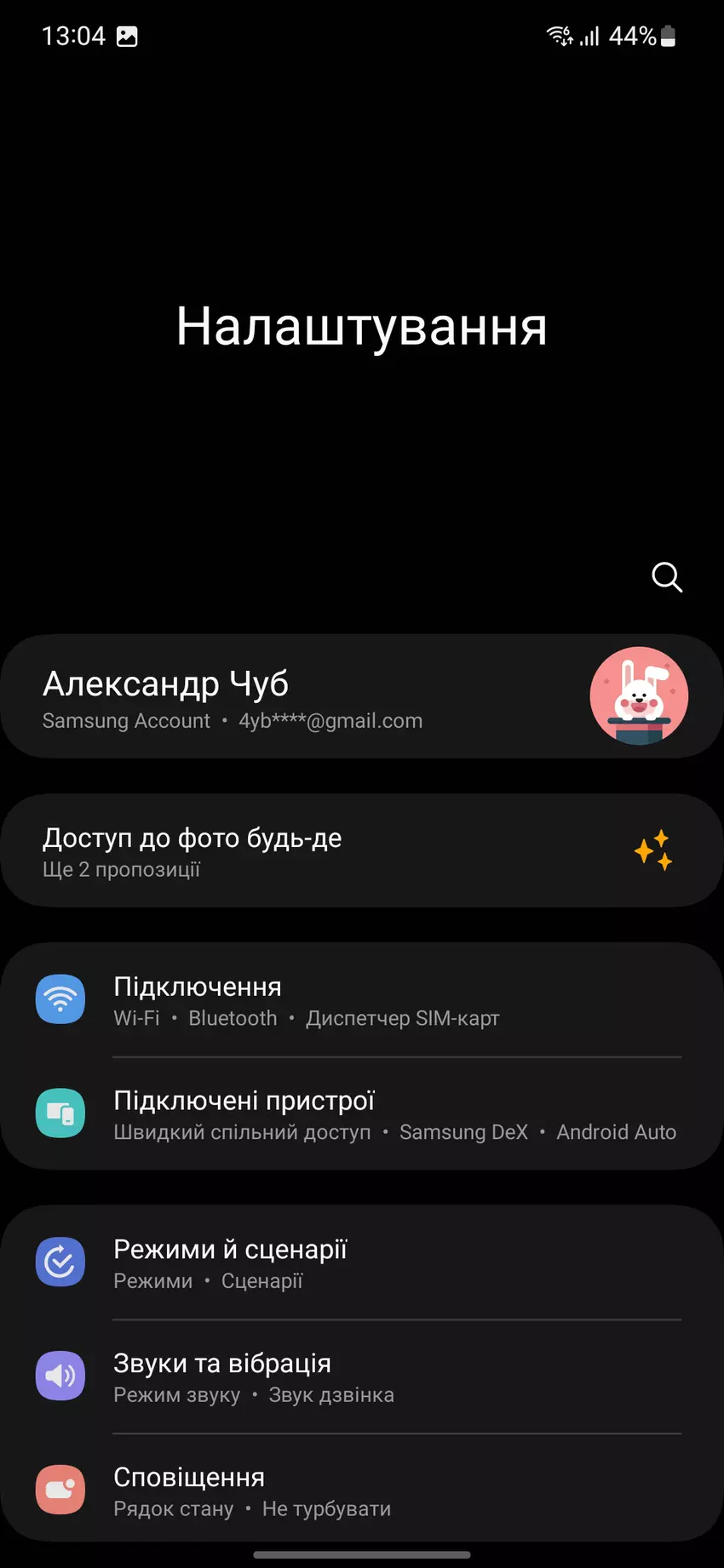Open the Доступ до фото будь-де suggestion
This screenshot has width=724, height=1568.
341,850
